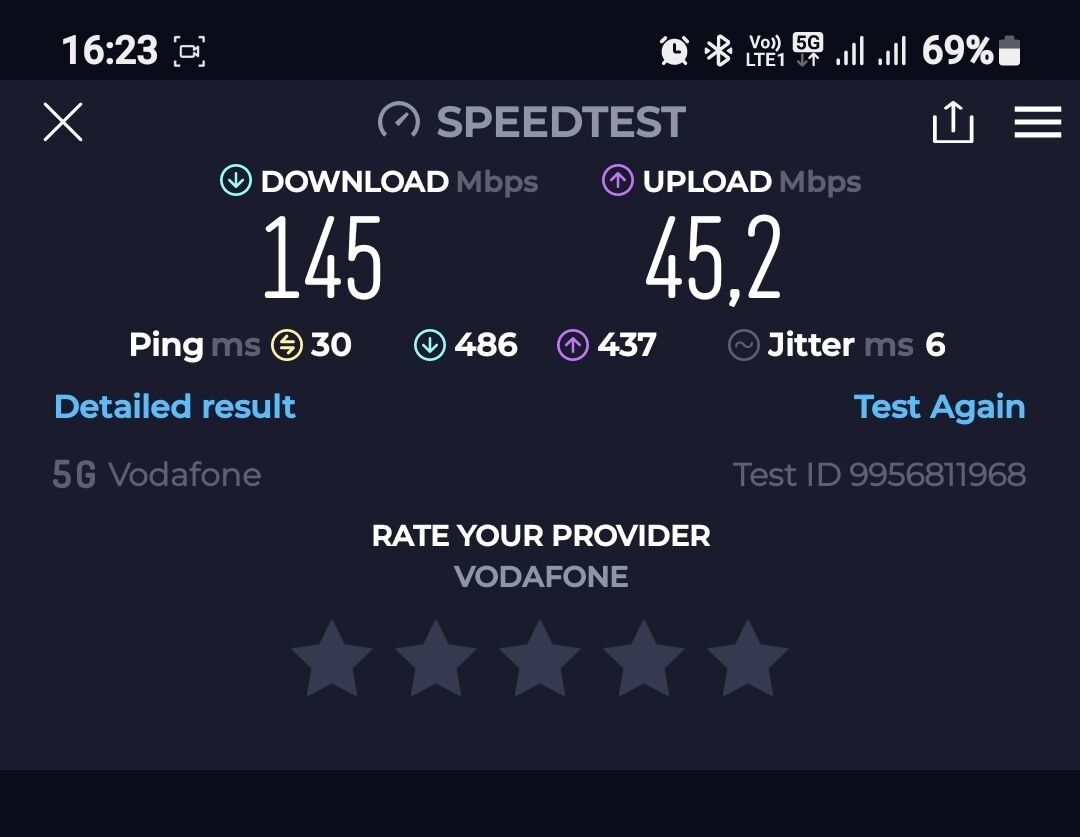Tap Test Again to rerun
Screen dimensions: 1080x837
point(939,407)
